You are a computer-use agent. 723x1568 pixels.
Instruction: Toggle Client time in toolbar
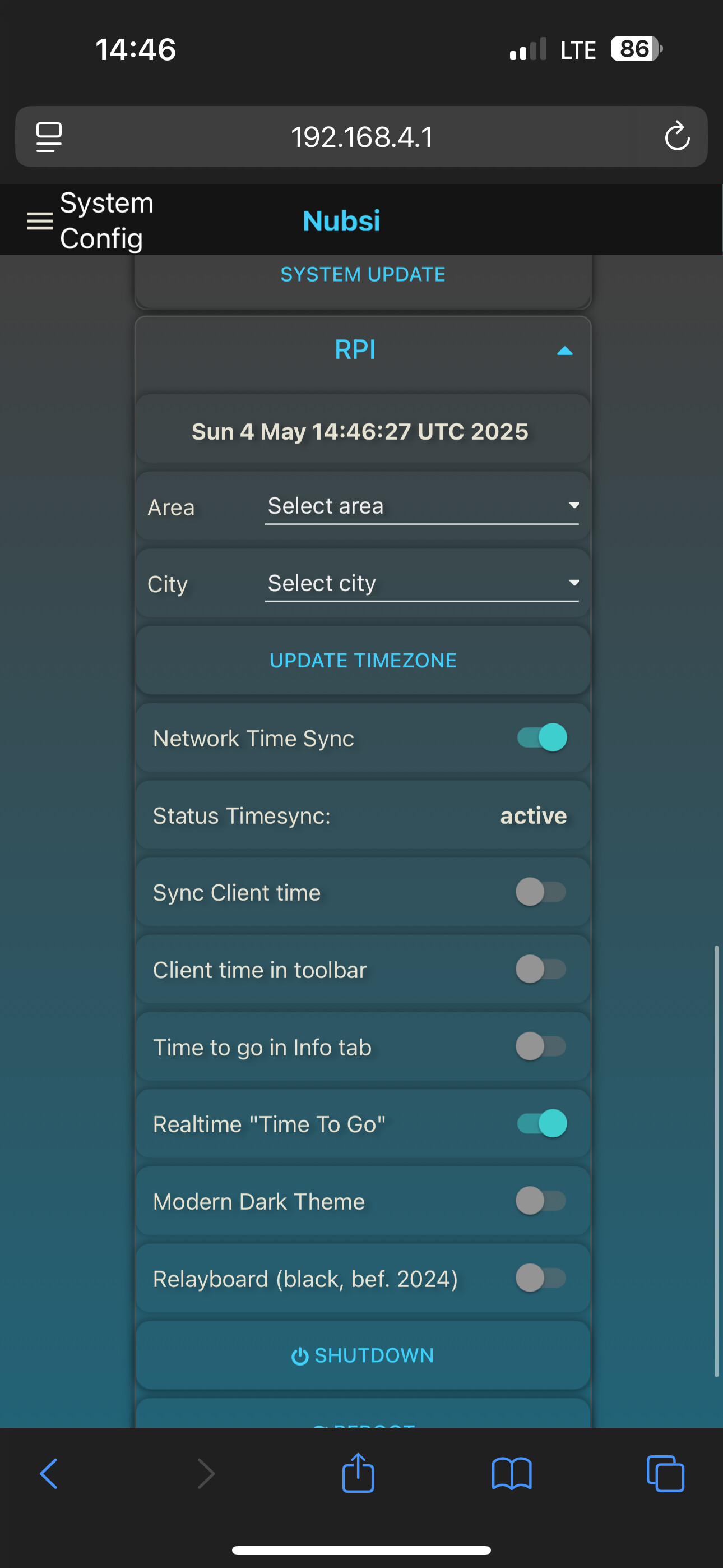click(541, 969)
